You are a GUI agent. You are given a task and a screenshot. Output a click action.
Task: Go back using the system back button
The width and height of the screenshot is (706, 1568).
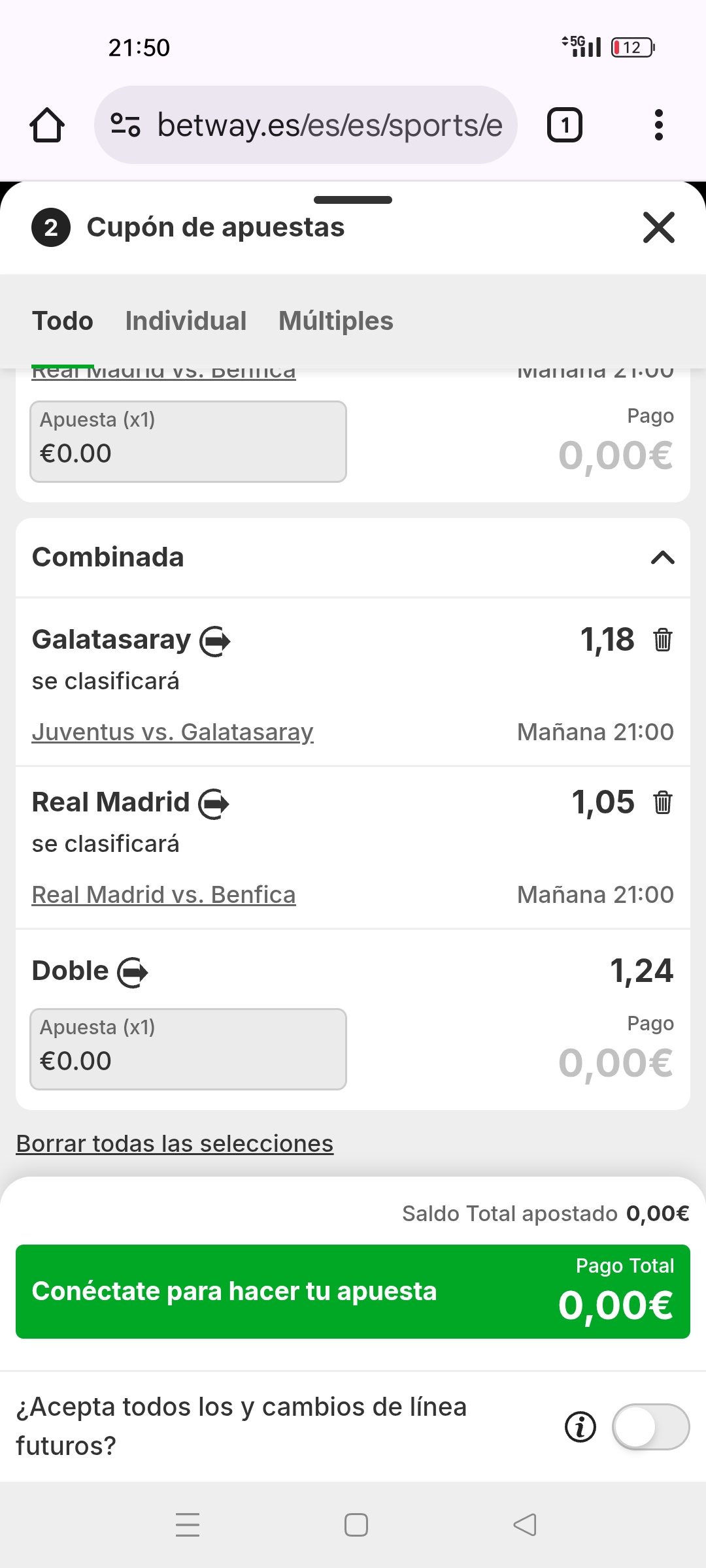(x=525, y=1525)
